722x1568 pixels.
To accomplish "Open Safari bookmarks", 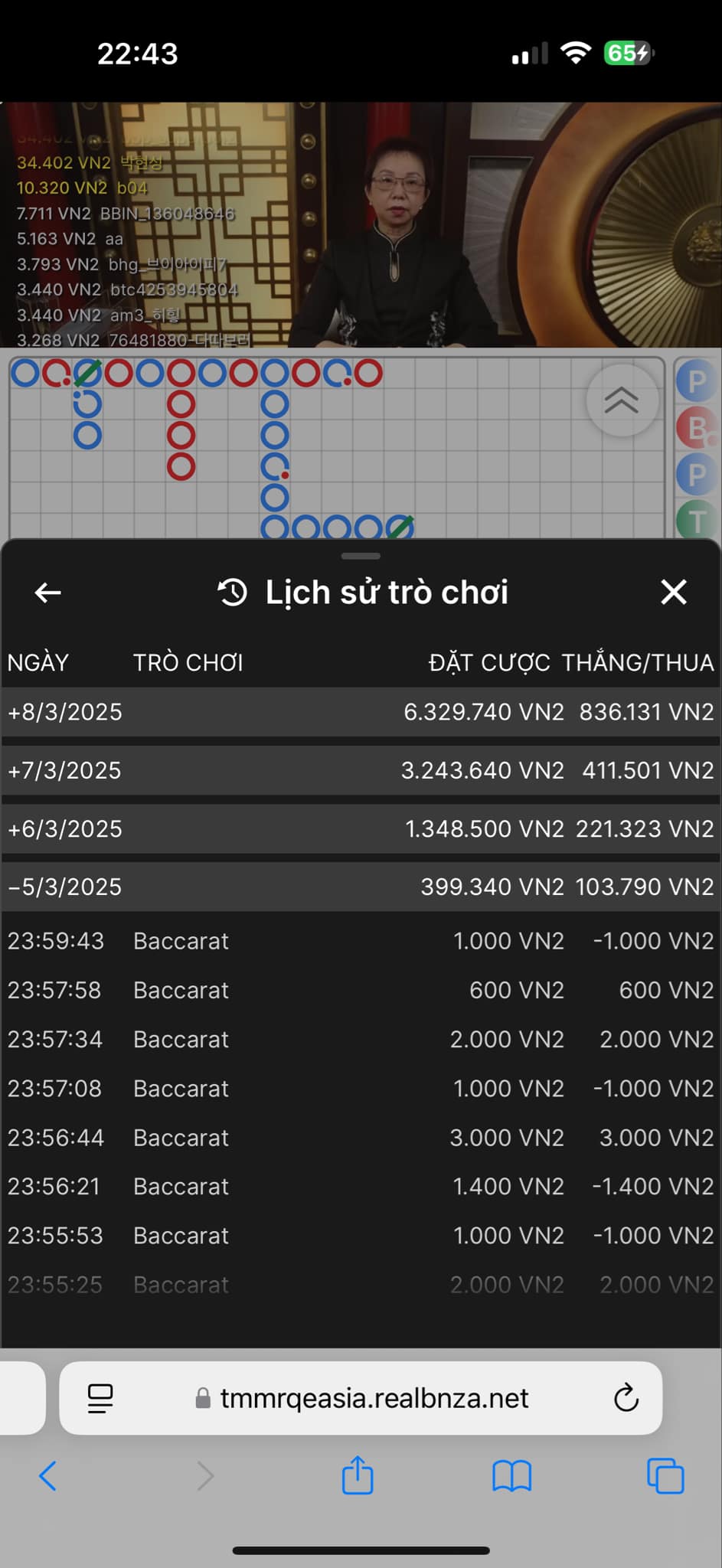I will (x=511, y=1475).
